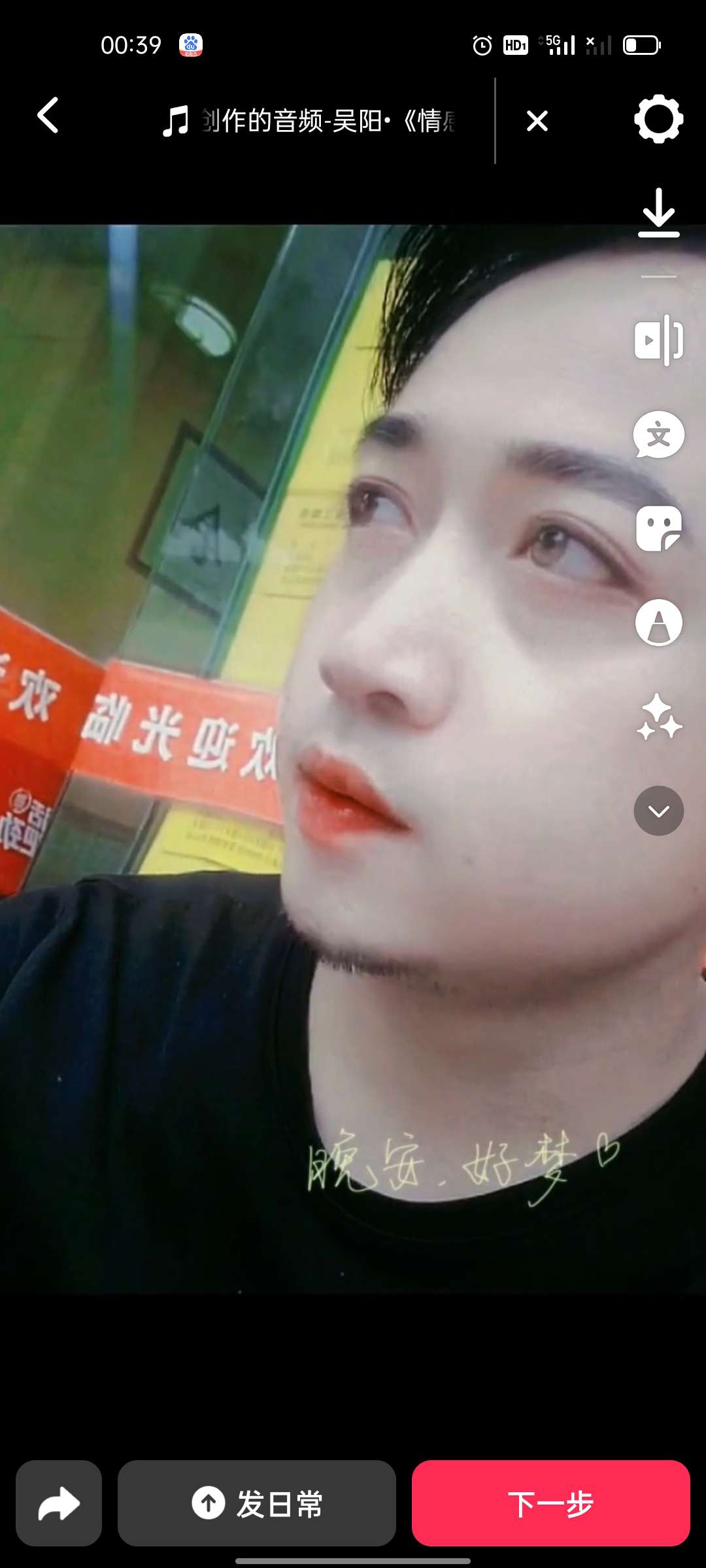
Task: Post as daily via 发日常
Action: coord(257,1503)
